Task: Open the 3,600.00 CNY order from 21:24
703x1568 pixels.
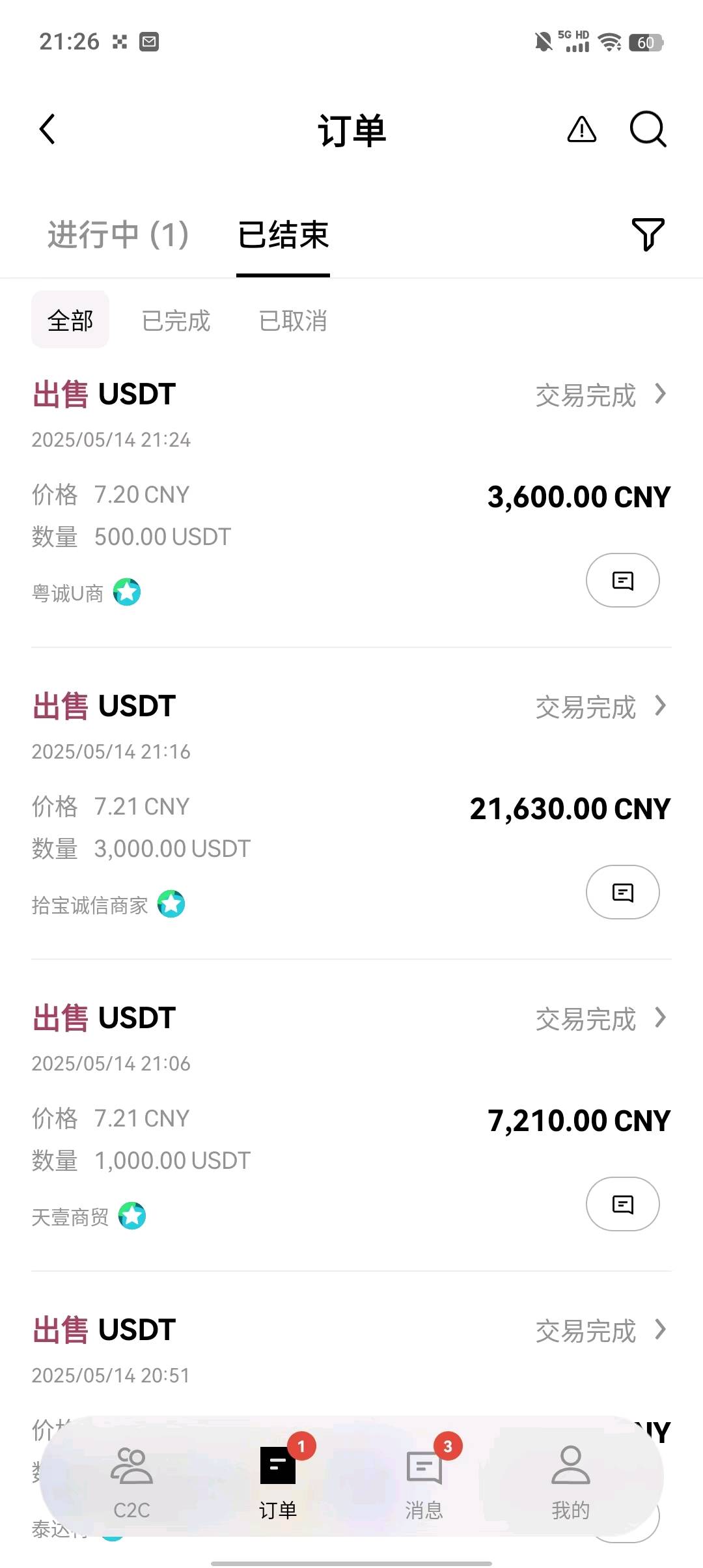Action: point(351,495)
